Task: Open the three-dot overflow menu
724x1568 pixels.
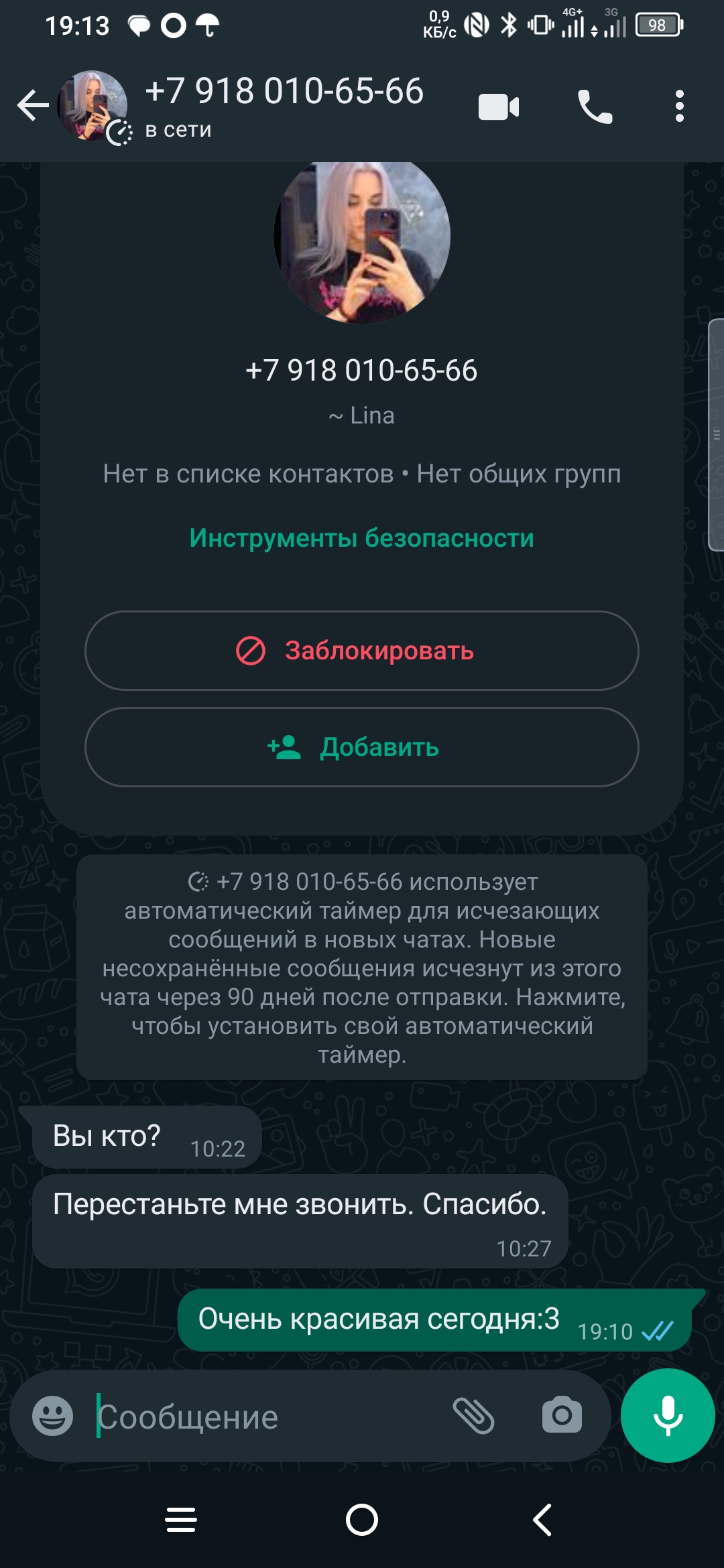Action: pyautogui.click(x=680, y=107)
